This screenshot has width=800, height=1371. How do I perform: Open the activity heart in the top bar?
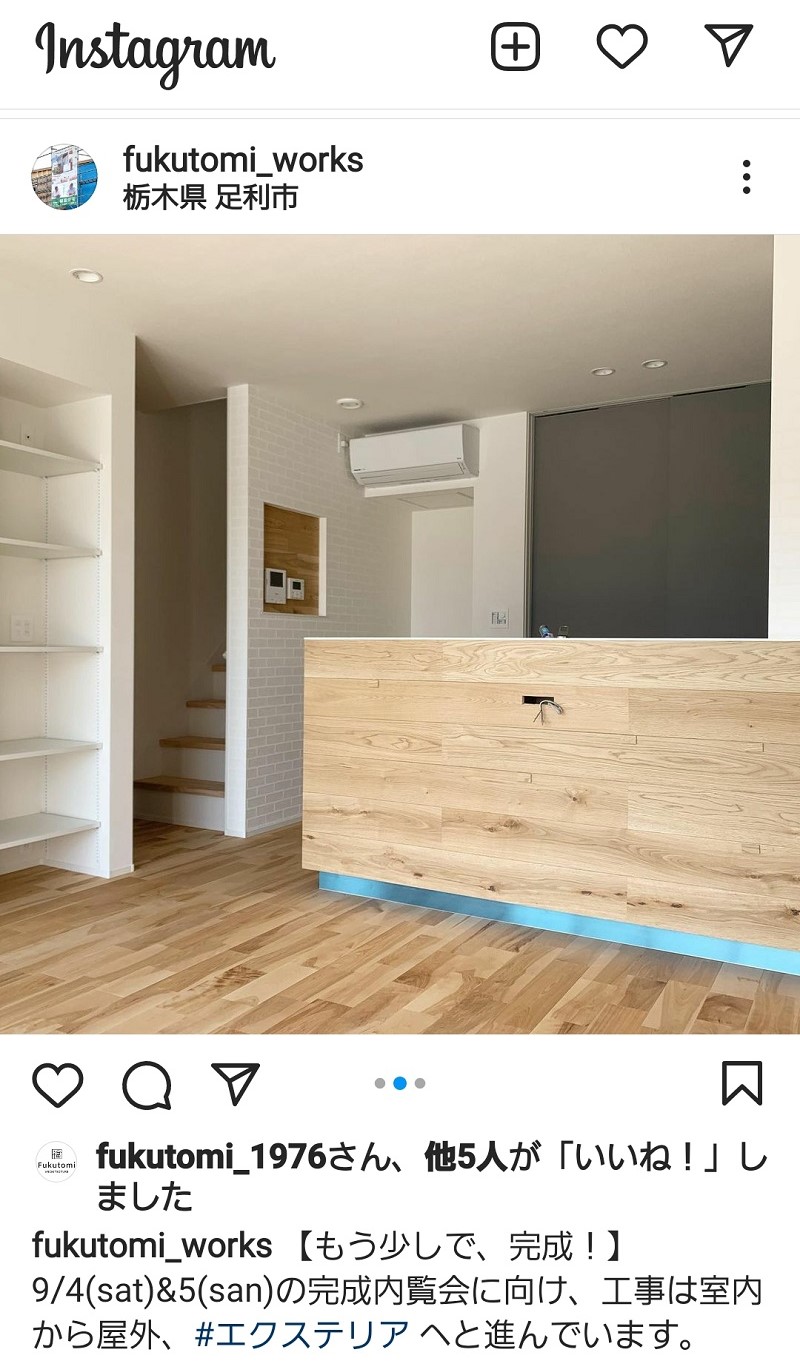pos(622,47)
